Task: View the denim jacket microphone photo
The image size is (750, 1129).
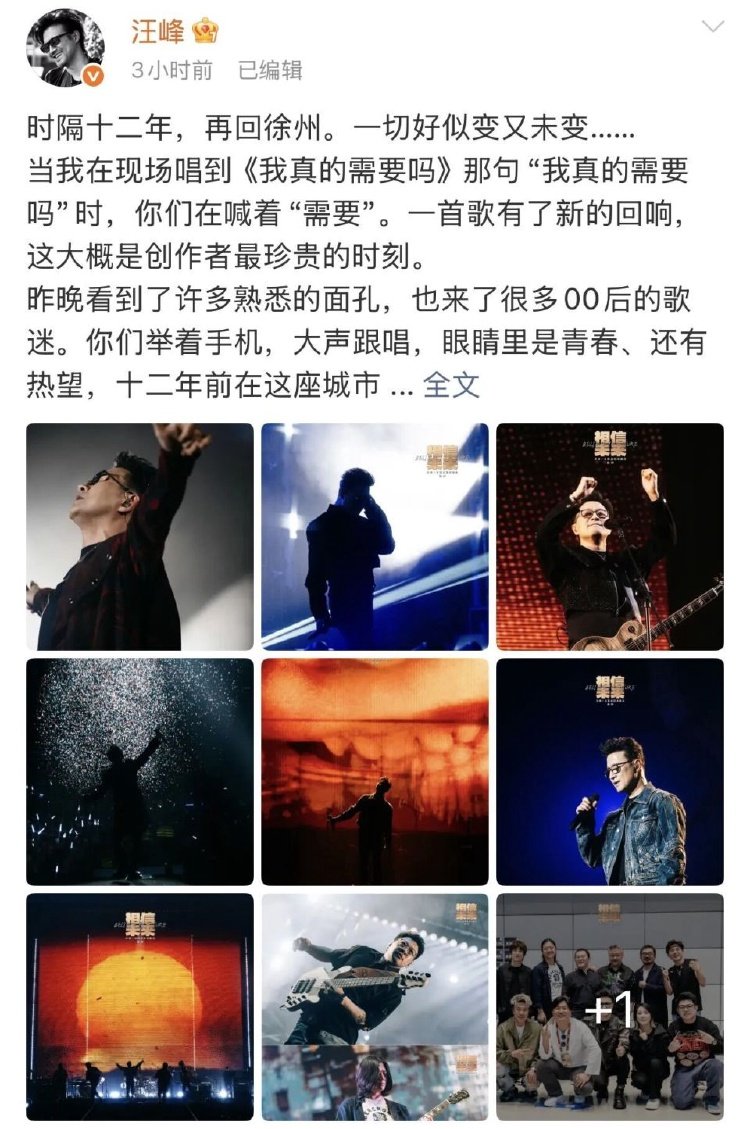Action: (x=610, y=771)
